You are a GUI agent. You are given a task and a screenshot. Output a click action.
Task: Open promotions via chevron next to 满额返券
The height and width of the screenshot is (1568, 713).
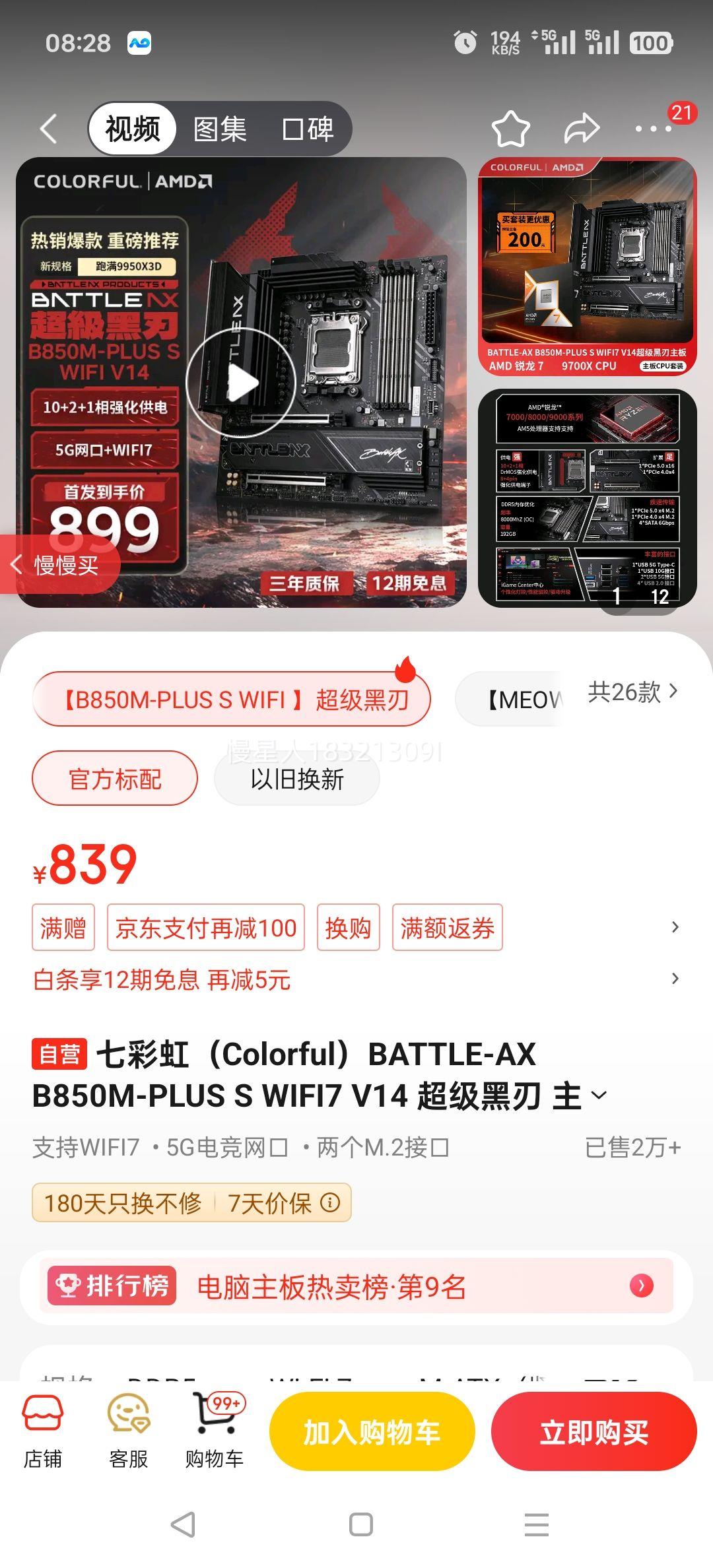pyautogui.click(x=675, y=927)
